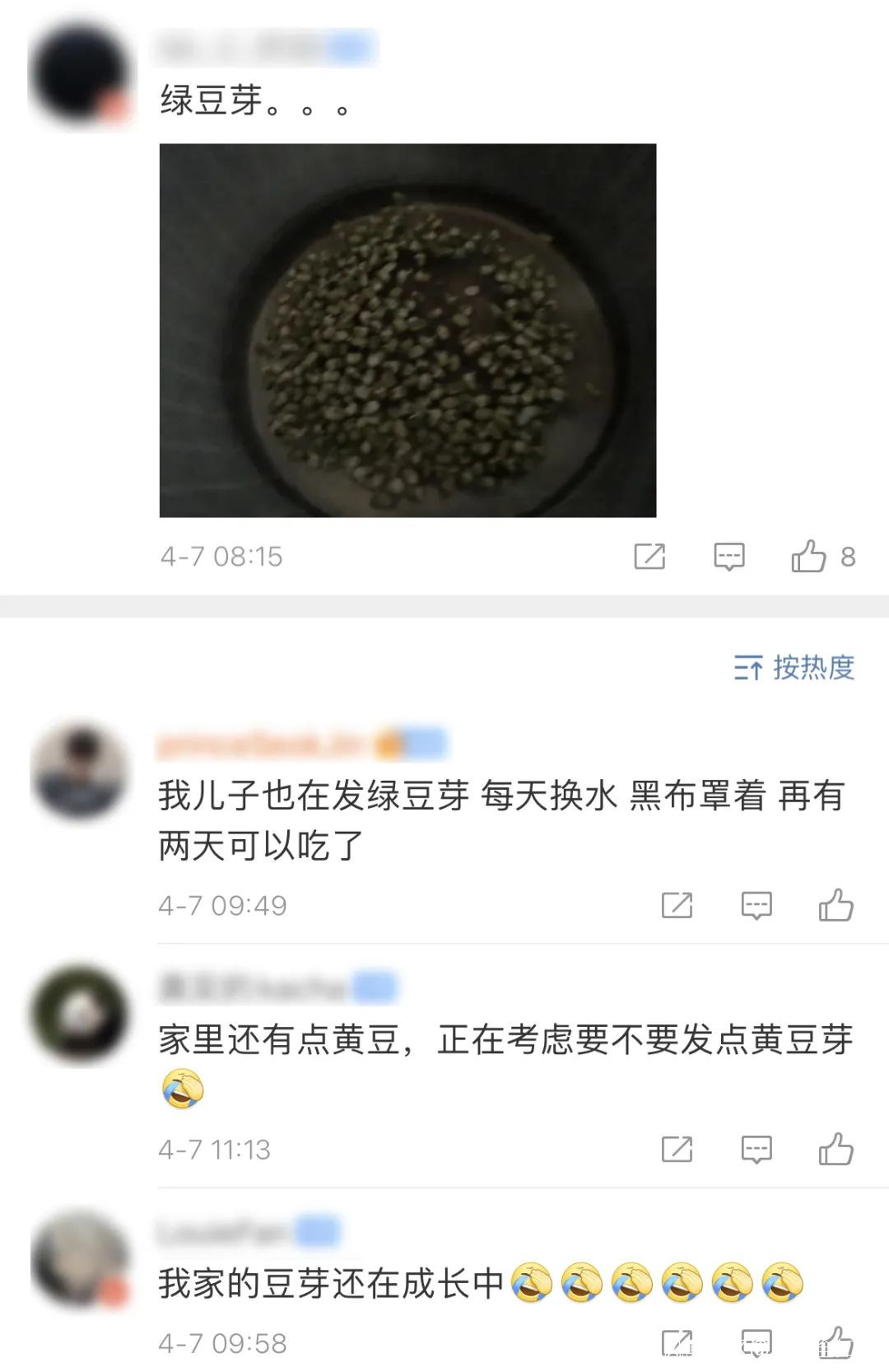View profile of the 我儿子也在发绿豆芽 commenter

point(80,772)
